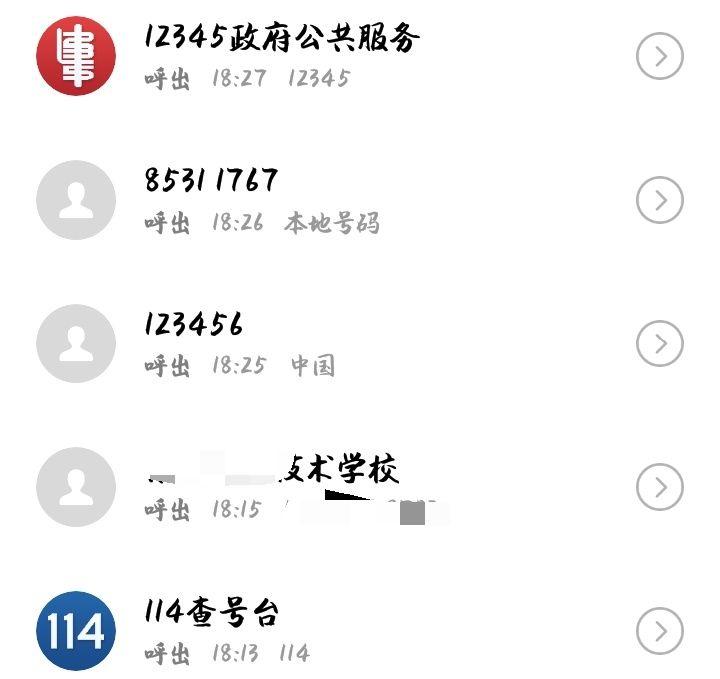The image size is (720, 679).
Task: Open details arrow for 123456
Action: [x=659, y=344]
